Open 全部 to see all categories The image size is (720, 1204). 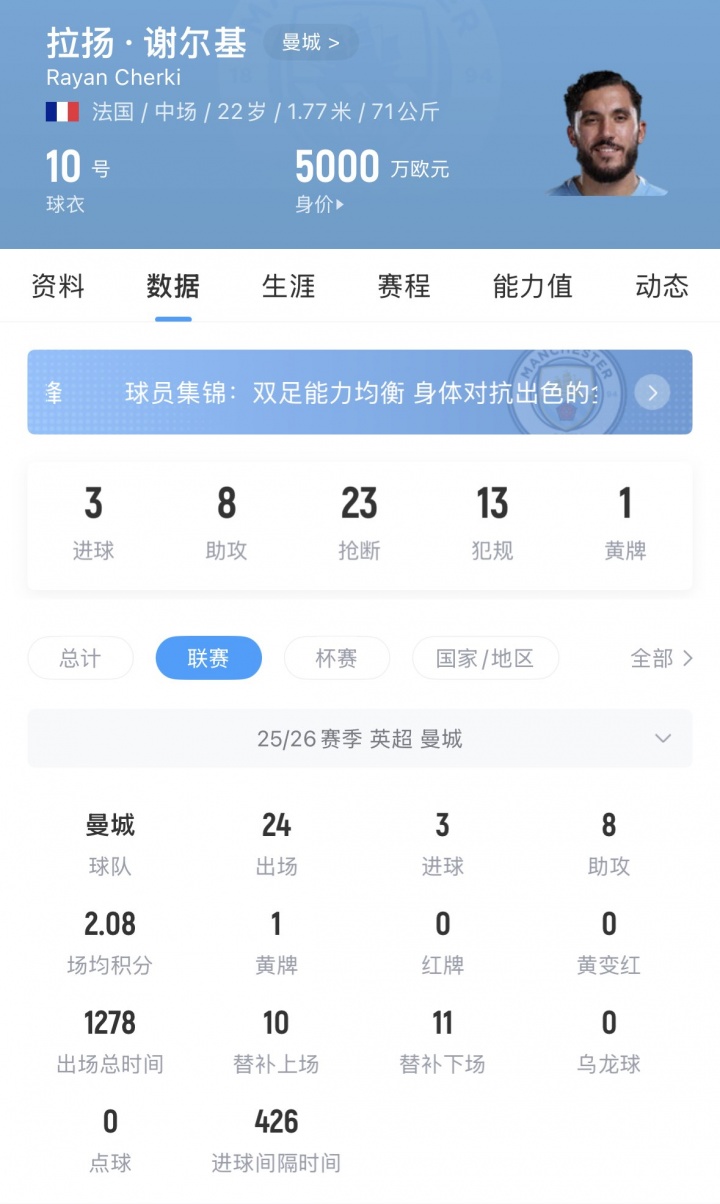tap(660, 658)
